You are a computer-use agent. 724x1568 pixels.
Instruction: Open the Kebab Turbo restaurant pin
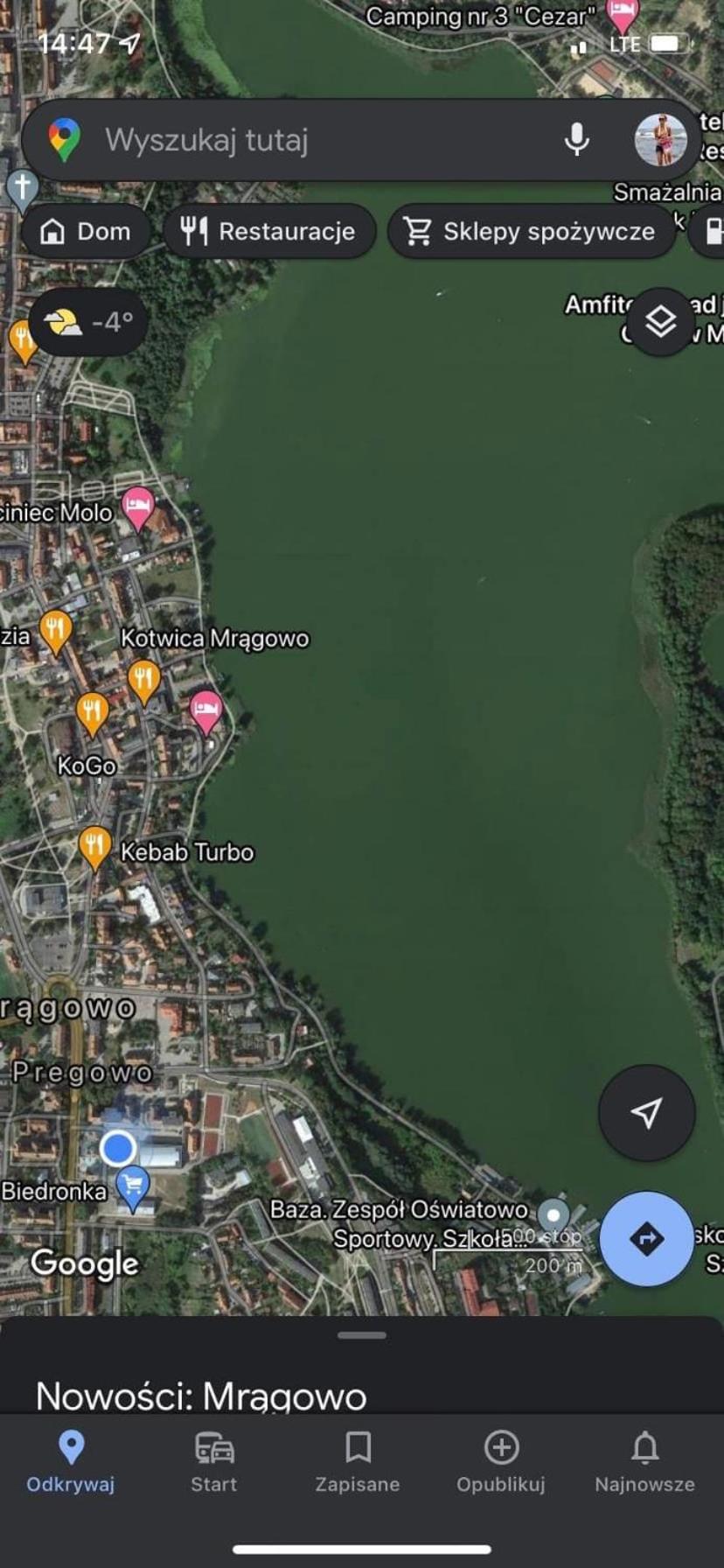94,847
